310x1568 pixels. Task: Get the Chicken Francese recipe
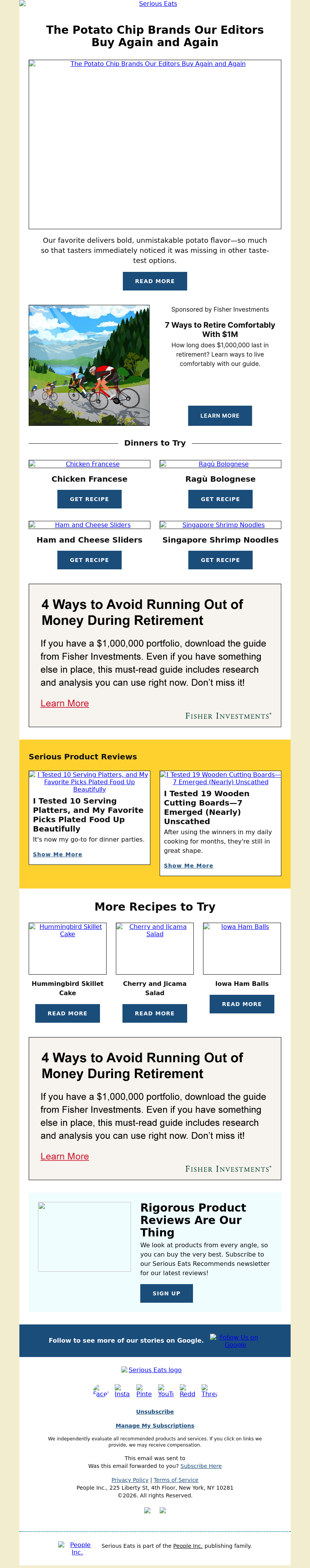[90, 499]
